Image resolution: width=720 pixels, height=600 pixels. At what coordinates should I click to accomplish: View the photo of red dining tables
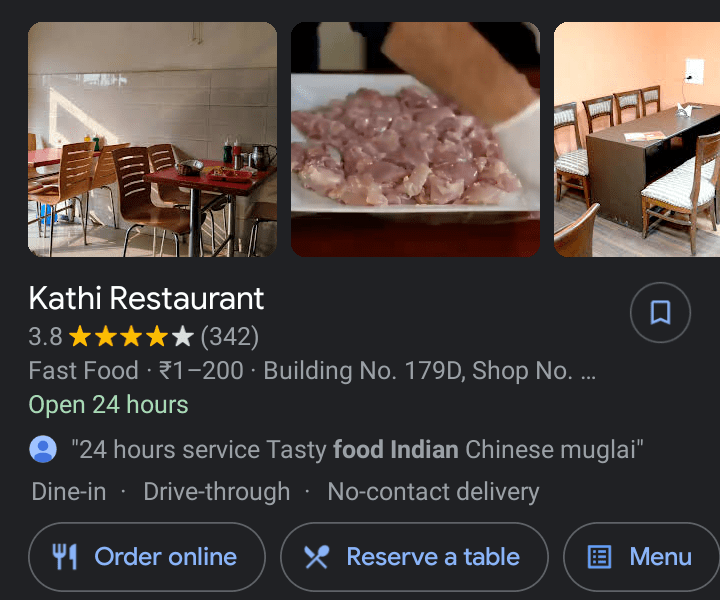tap(152, 140)
